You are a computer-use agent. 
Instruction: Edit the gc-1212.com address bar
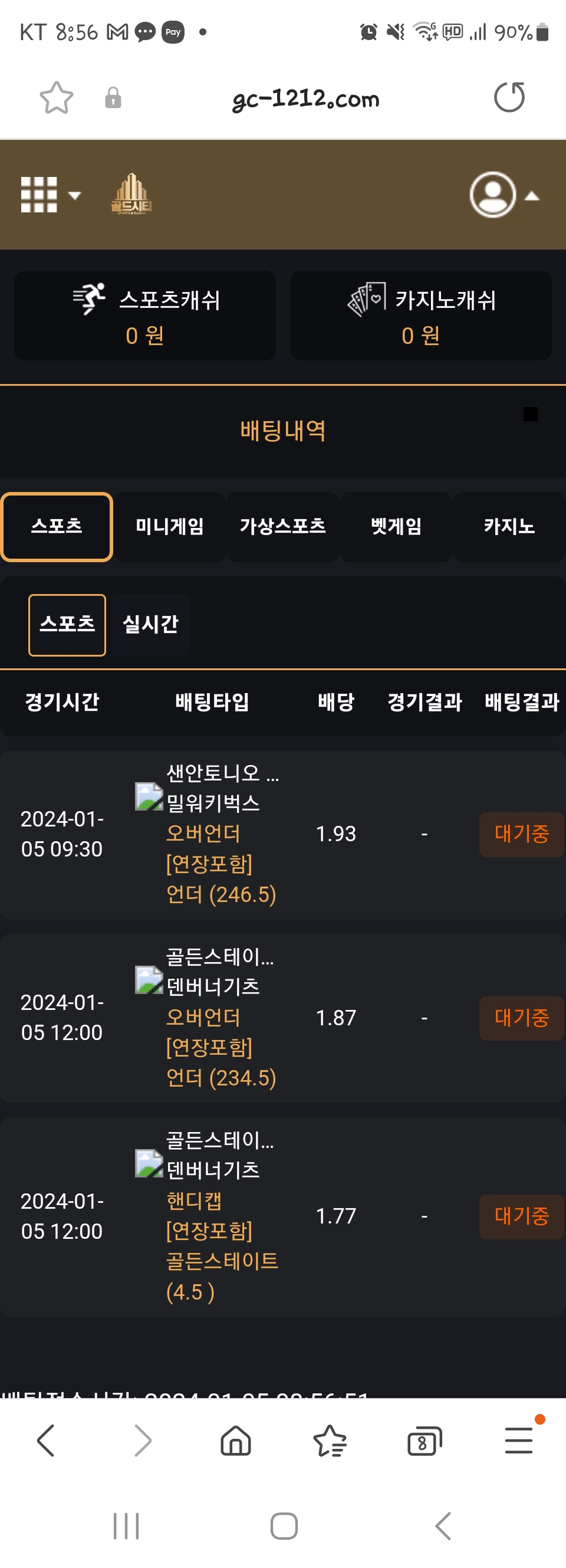coord(305,99)
